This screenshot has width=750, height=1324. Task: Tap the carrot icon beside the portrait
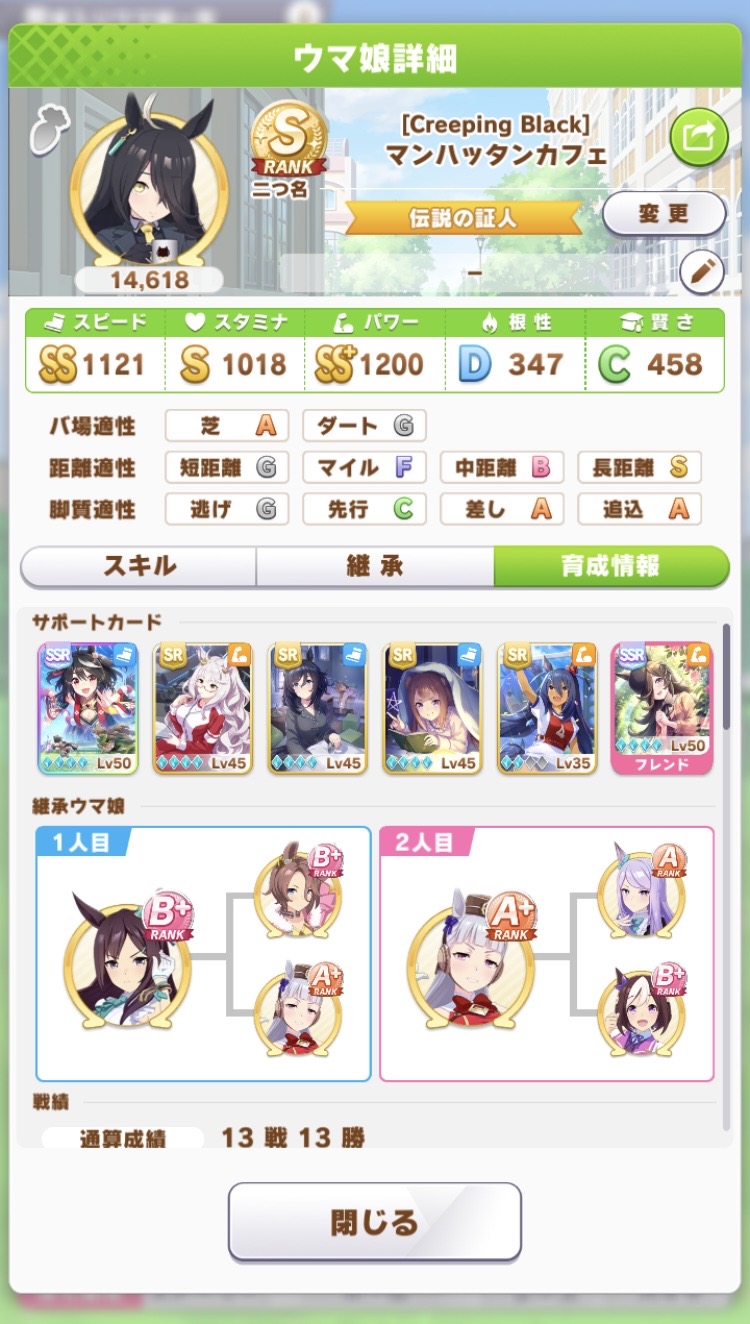[x=45, y=130]
